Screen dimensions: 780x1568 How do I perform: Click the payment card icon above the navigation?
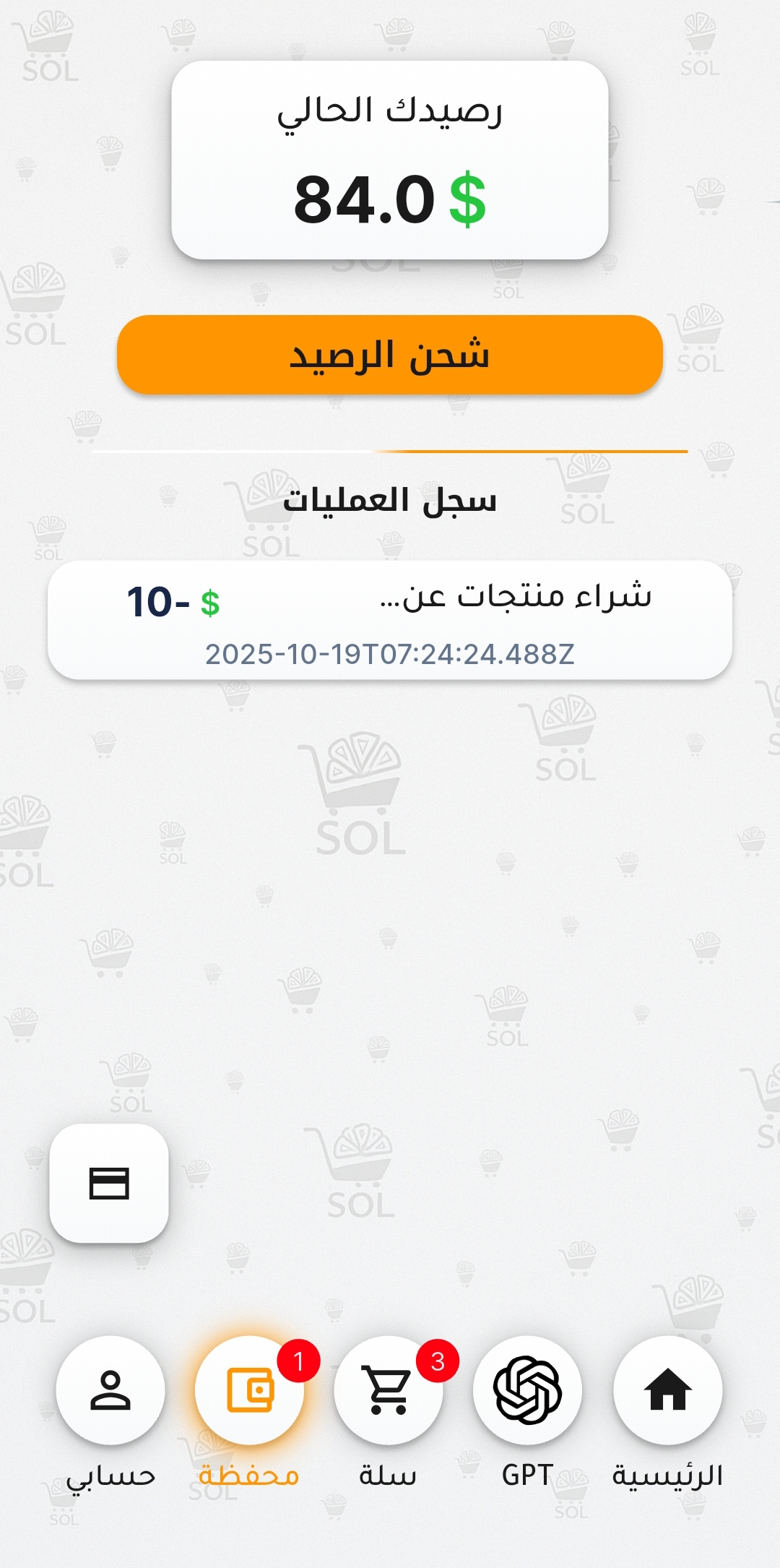coord(110,1184)
